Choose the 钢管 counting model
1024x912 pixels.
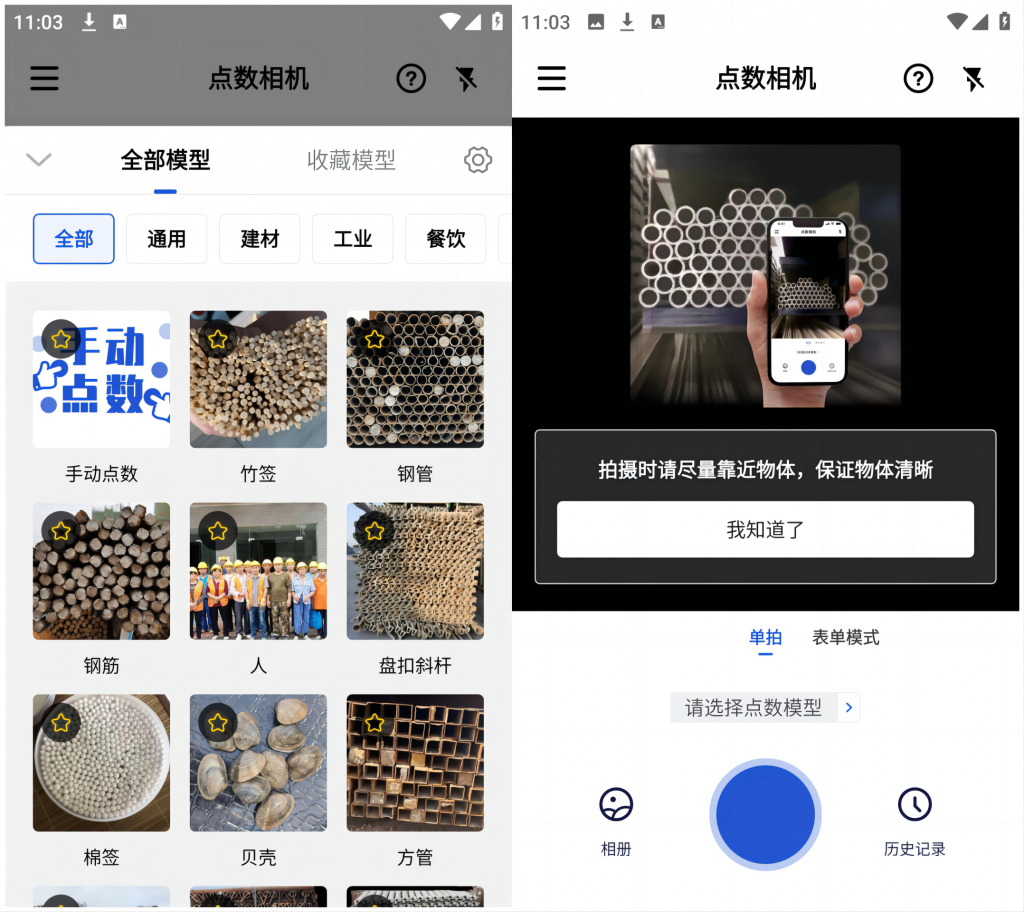pos(415,380)
